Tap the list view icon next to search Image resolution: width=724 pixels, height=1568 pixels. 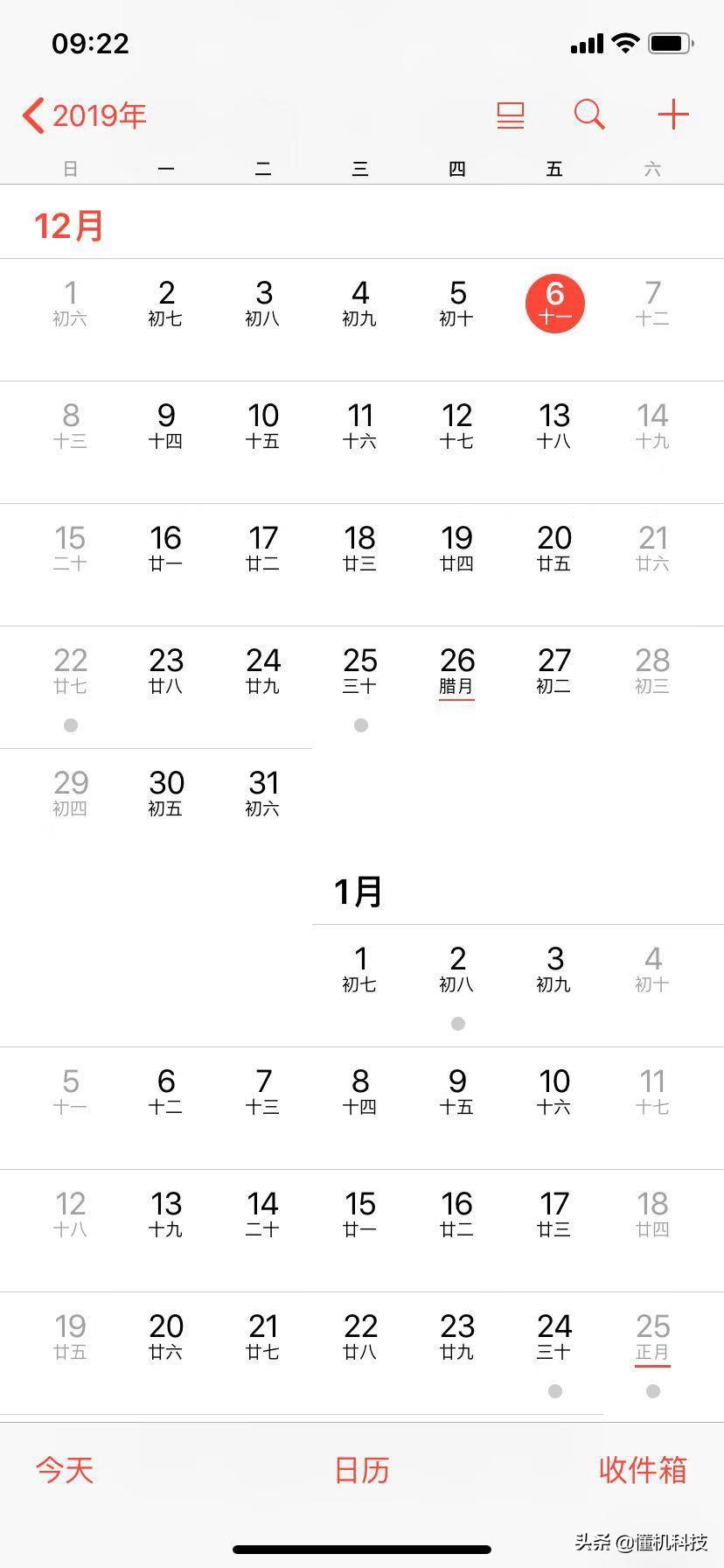511,115
